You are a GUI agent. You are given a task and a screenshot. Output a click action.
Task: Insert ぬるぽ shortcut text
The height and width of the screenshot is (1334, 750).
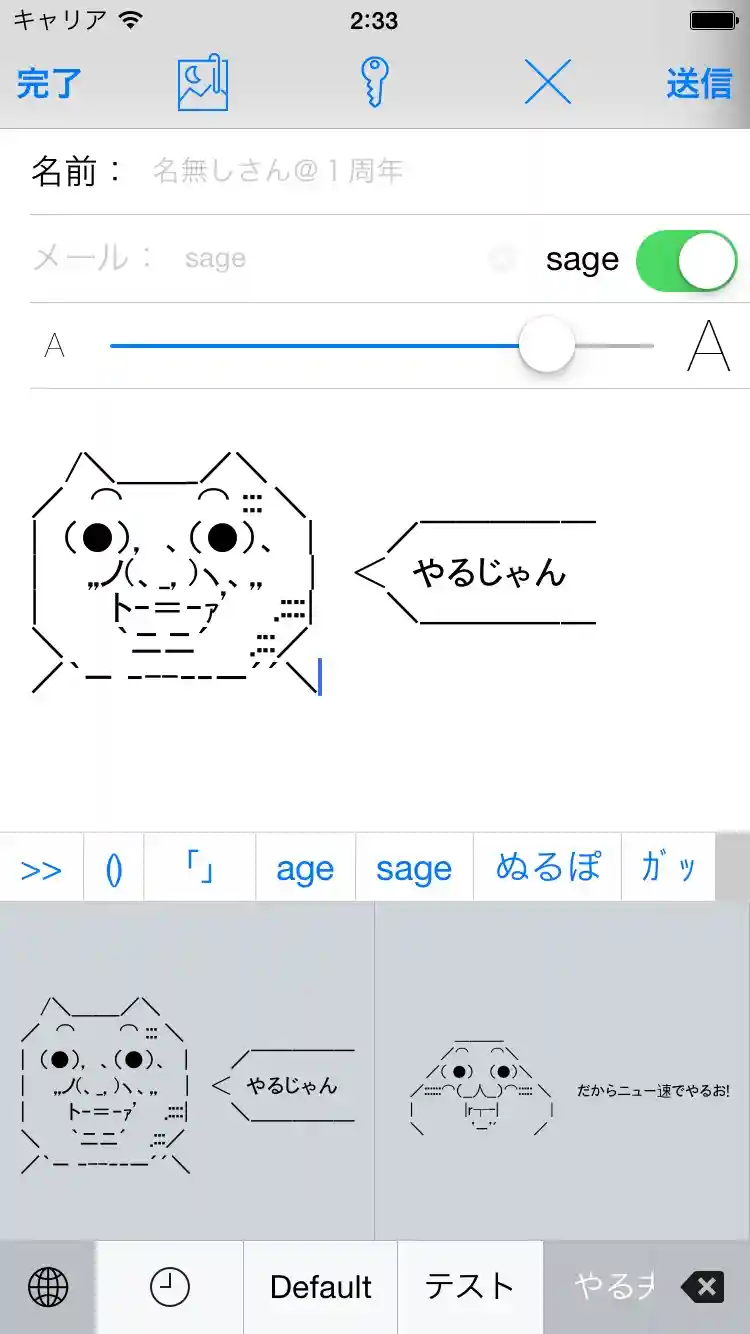pyautogui.click(x=547, y=867)
